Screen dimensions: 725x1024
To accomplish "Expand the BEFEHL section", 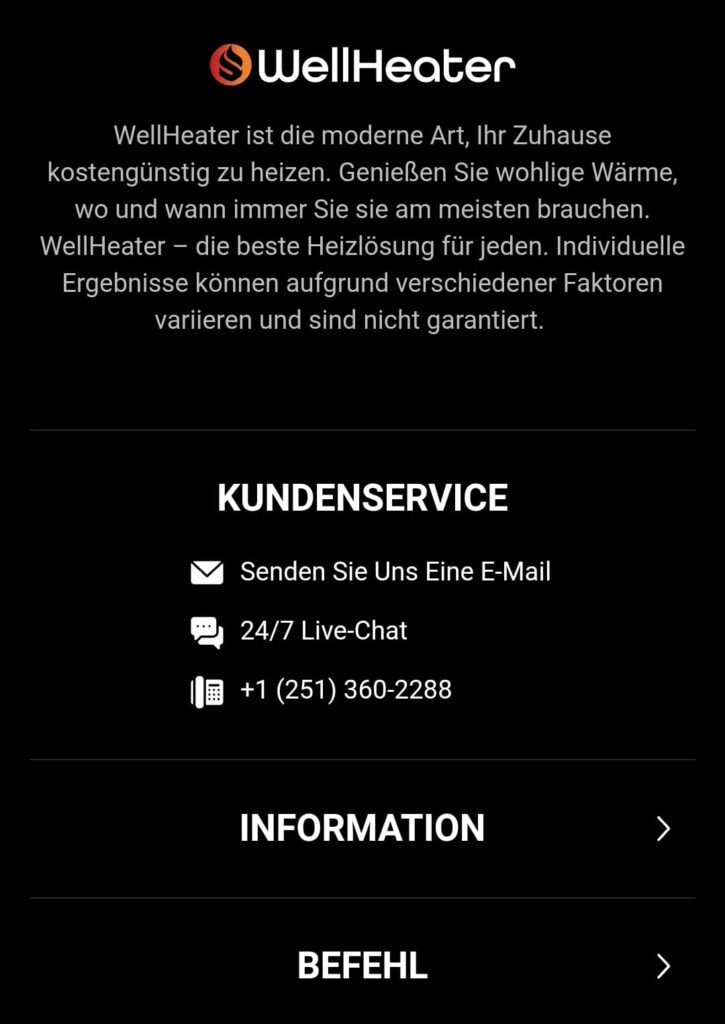I will point(362,966).
